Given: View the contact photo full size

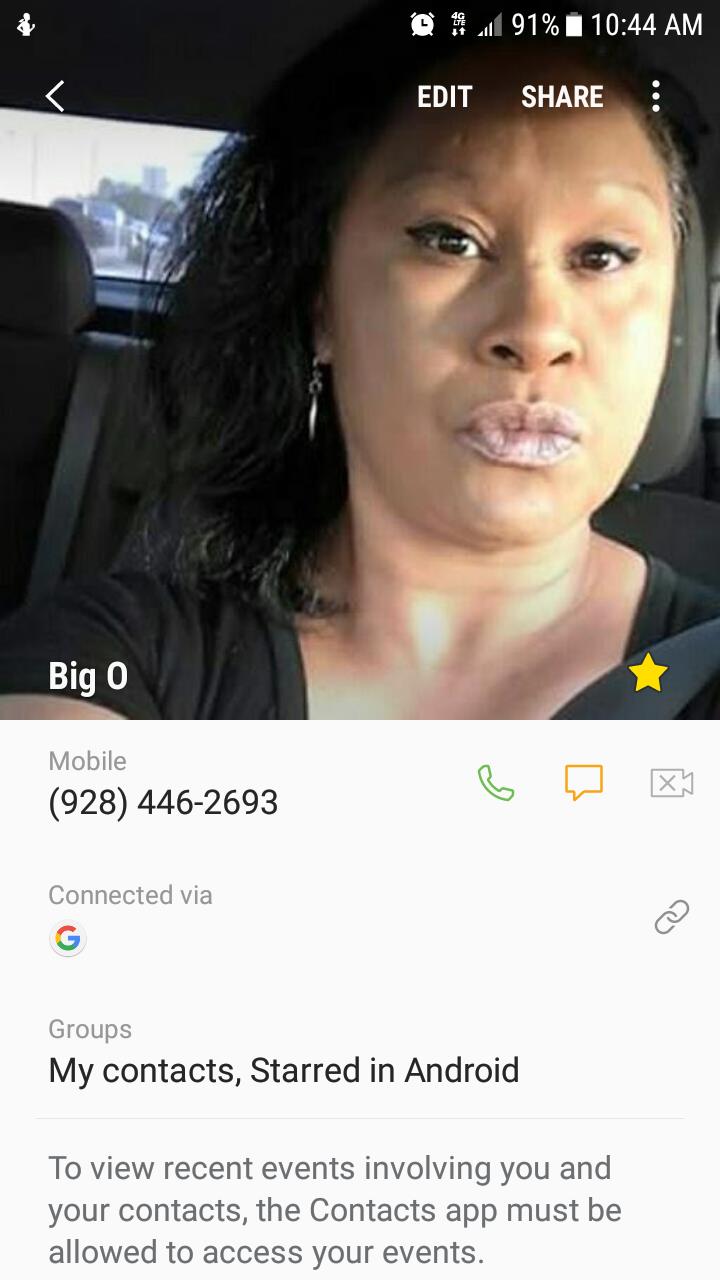Looking at the screenshot, I should pyautogui.click(x=360, y=400).
